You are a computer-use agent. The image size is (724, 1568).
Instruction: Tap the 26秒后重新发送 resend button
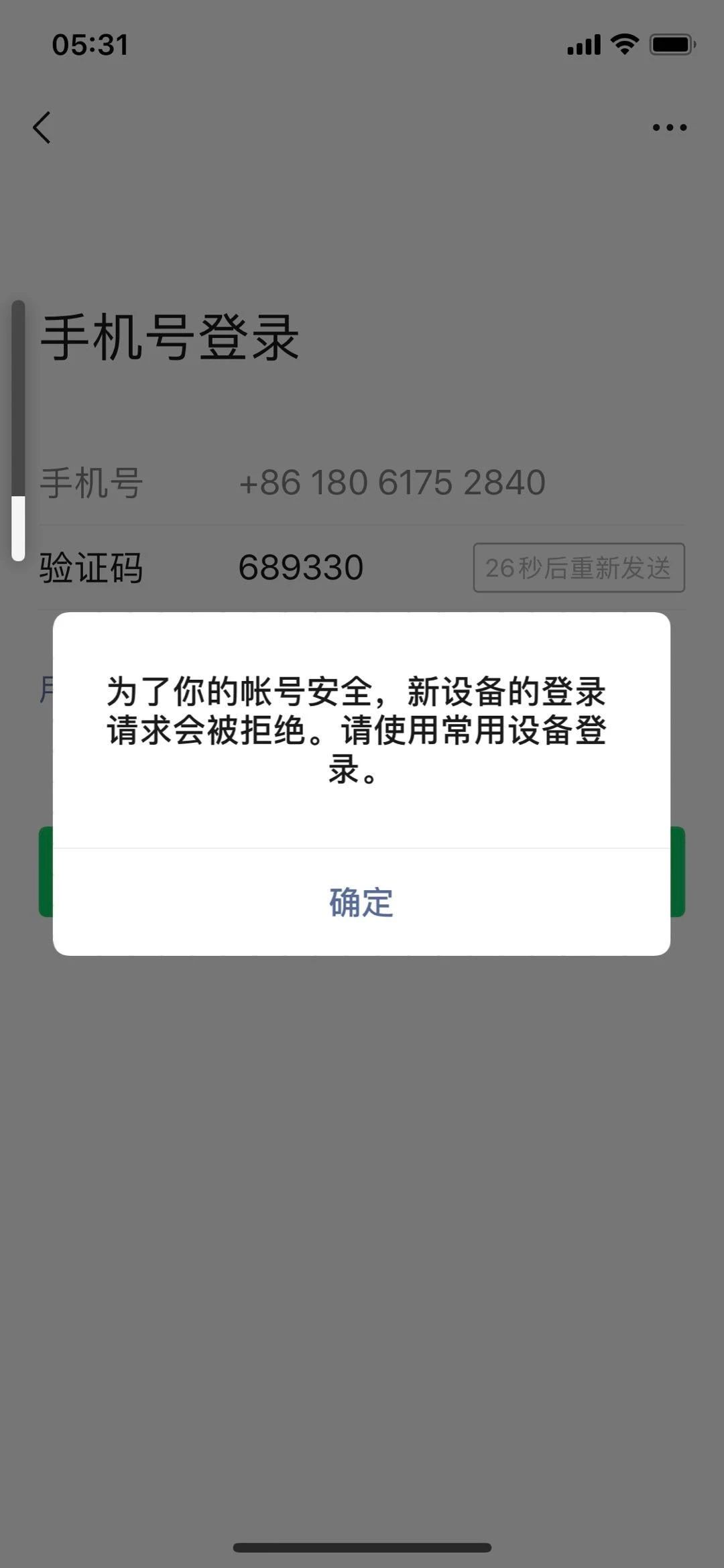[579, 568]
